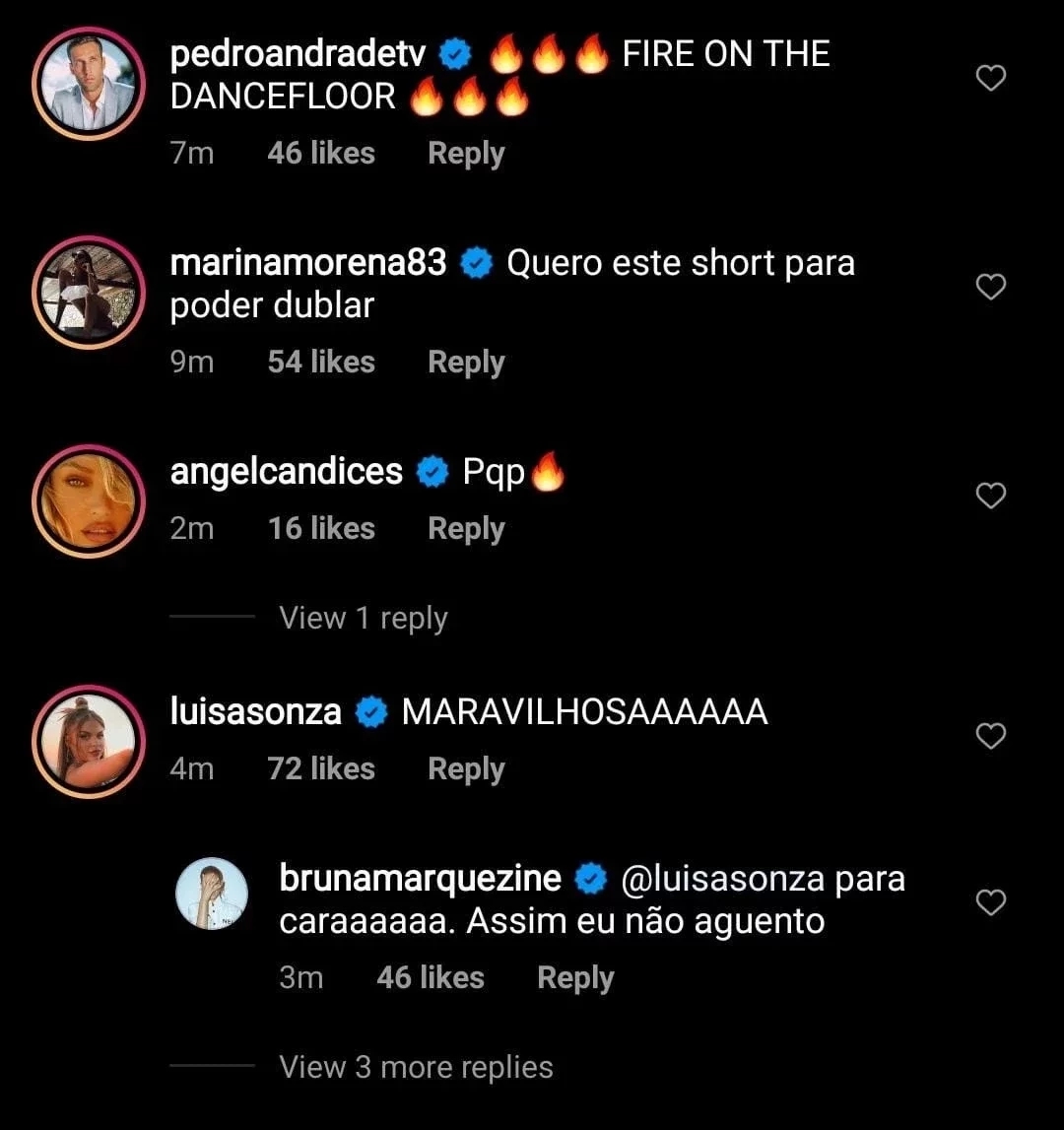Screen dimensions: 1064x1130
Task: Like angelcandices' Pqp comment
Action: click(991, 496)
